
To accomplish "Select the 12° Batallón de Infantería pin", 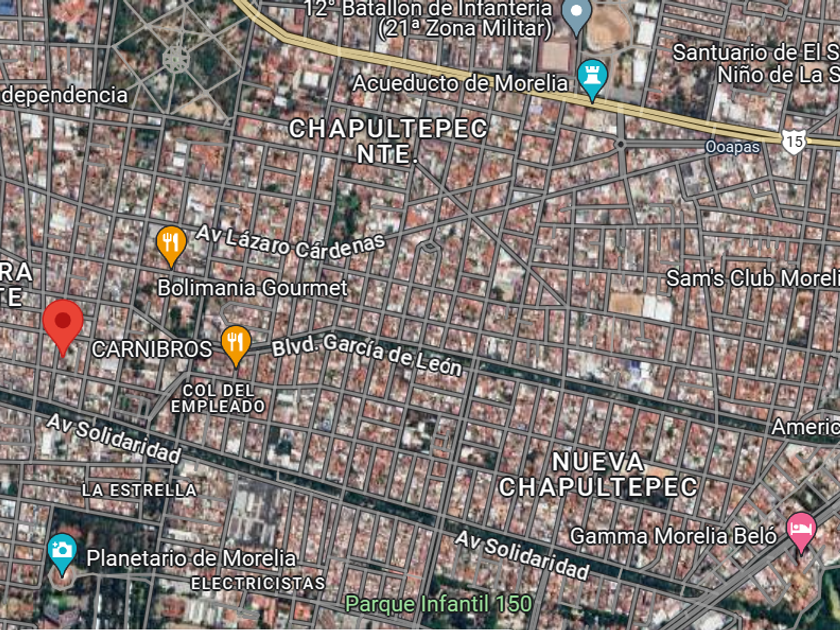I will pos(576,15).
